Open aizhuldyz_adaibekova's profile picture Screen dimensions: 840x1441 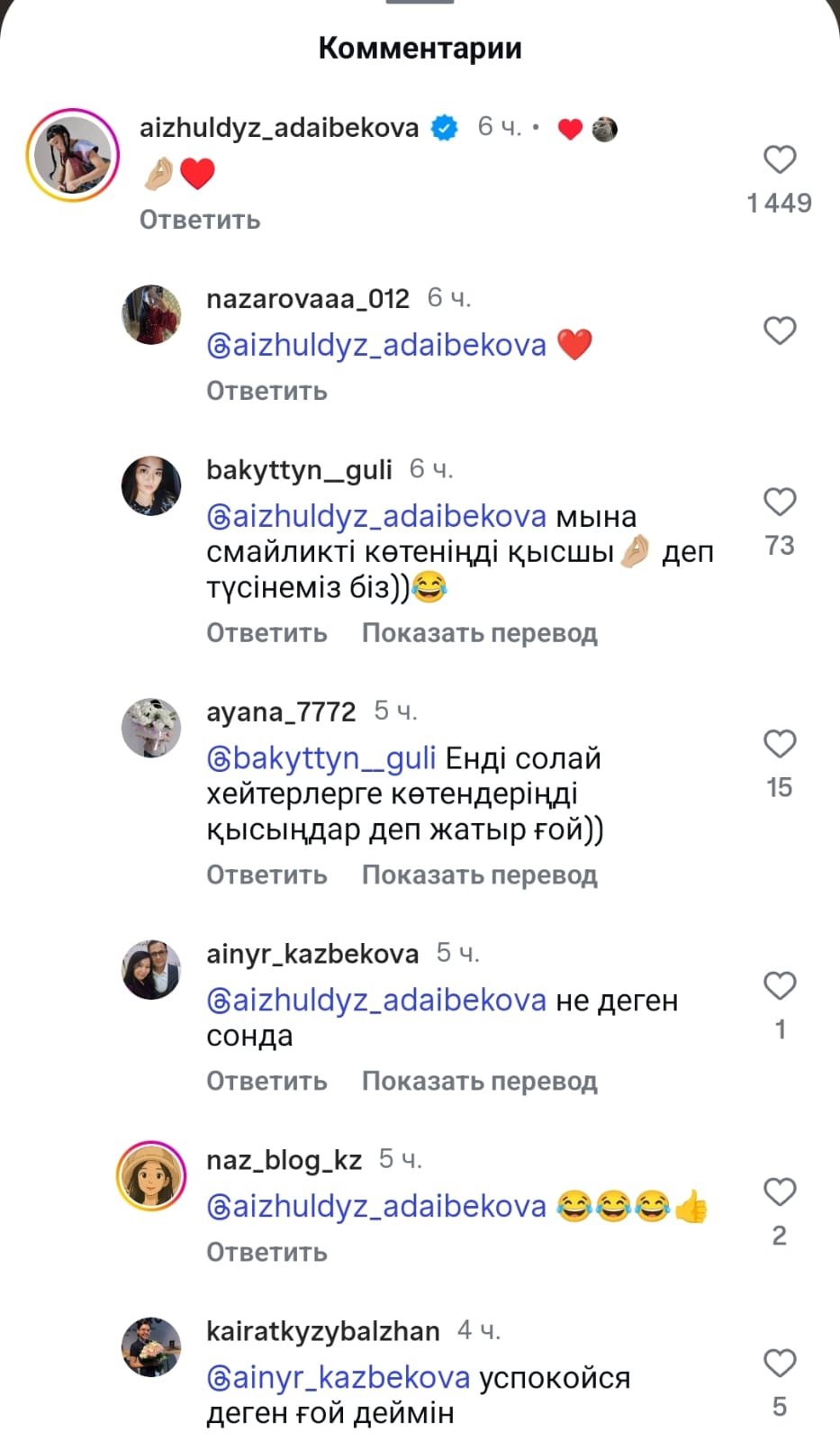click(x=73, y=155)
